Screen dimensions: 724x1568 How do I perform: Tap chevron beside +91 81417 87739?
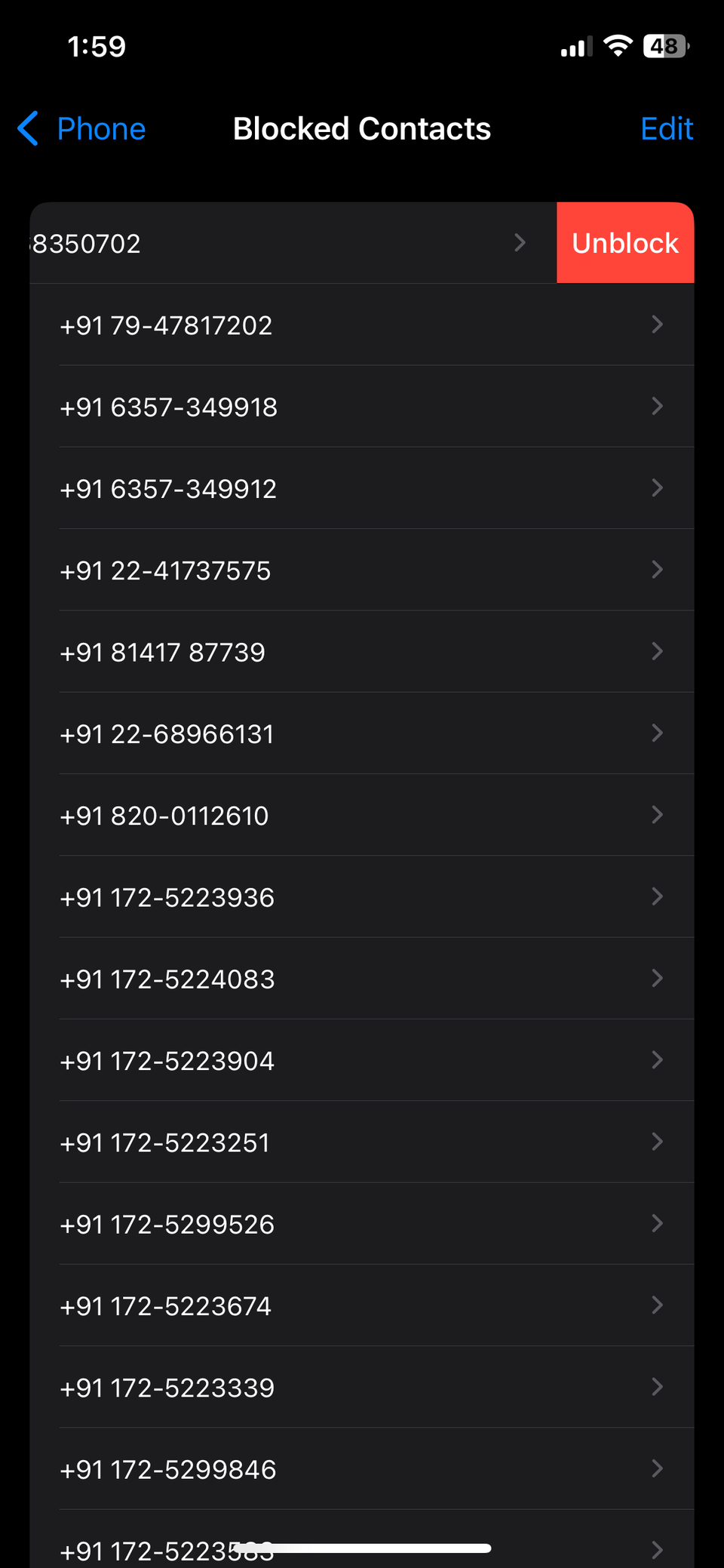[x=657, y=651]
